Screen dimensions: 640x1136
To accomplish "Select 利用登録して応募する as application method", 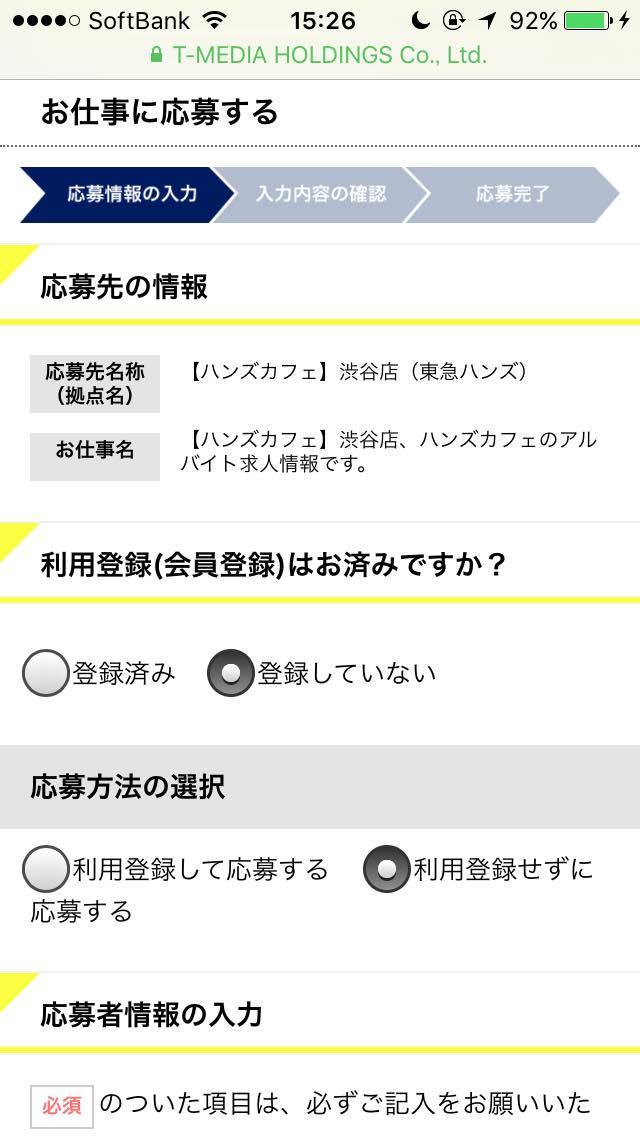I will (x=46, y=869).
